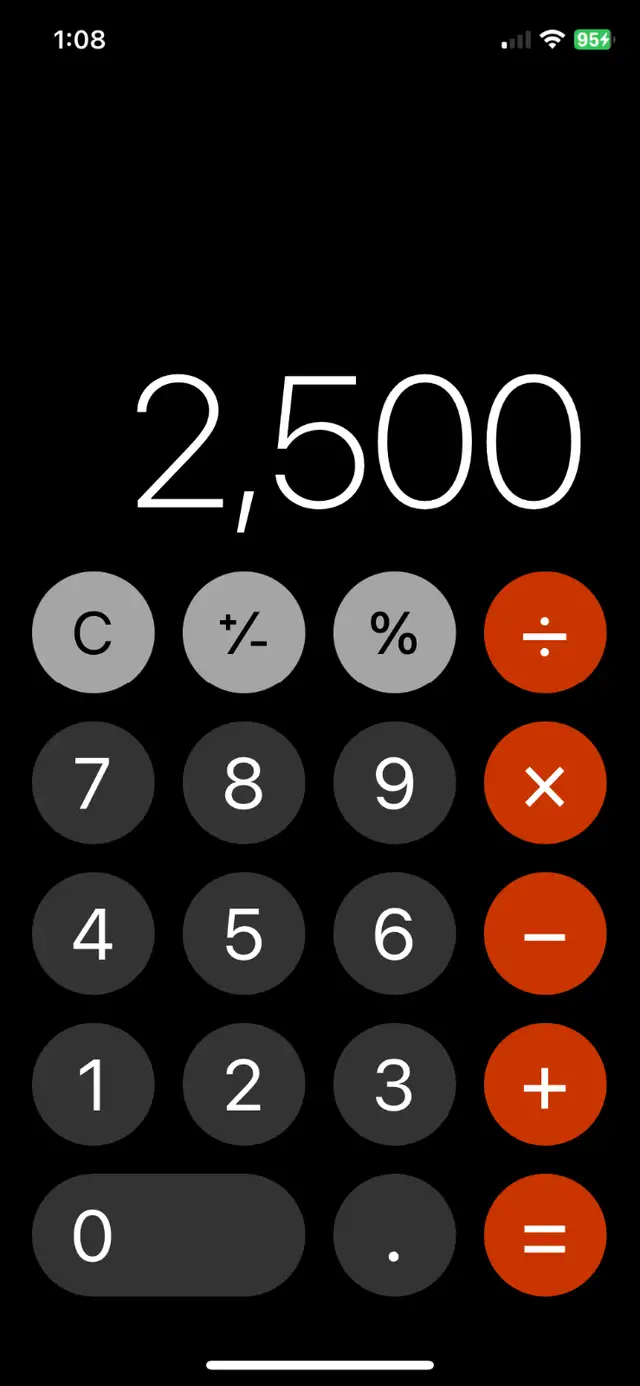Hit the equals key
This screenshot has height=1386, width=640.
coord(545,1235)
